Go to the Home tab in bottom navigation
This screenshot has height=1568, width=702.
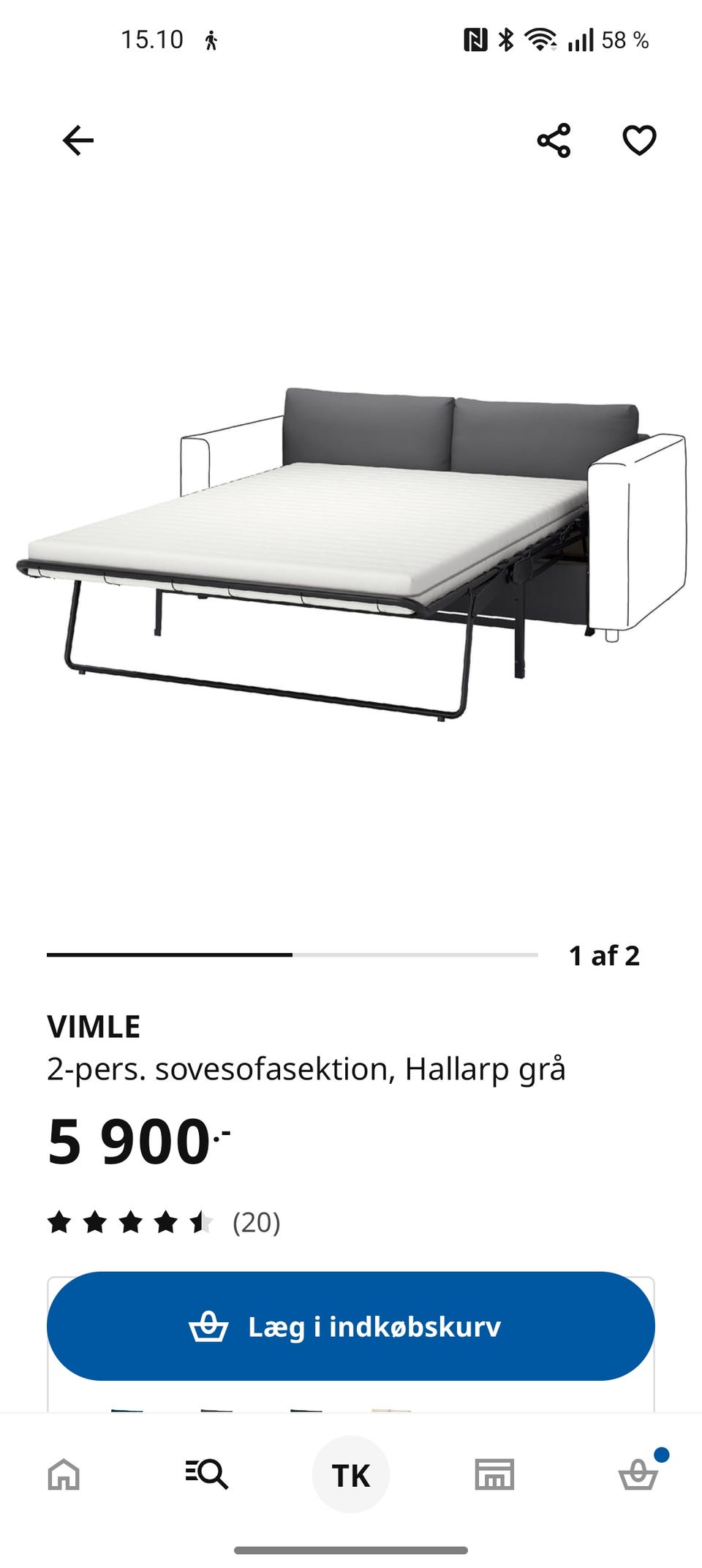[64, 1474]
